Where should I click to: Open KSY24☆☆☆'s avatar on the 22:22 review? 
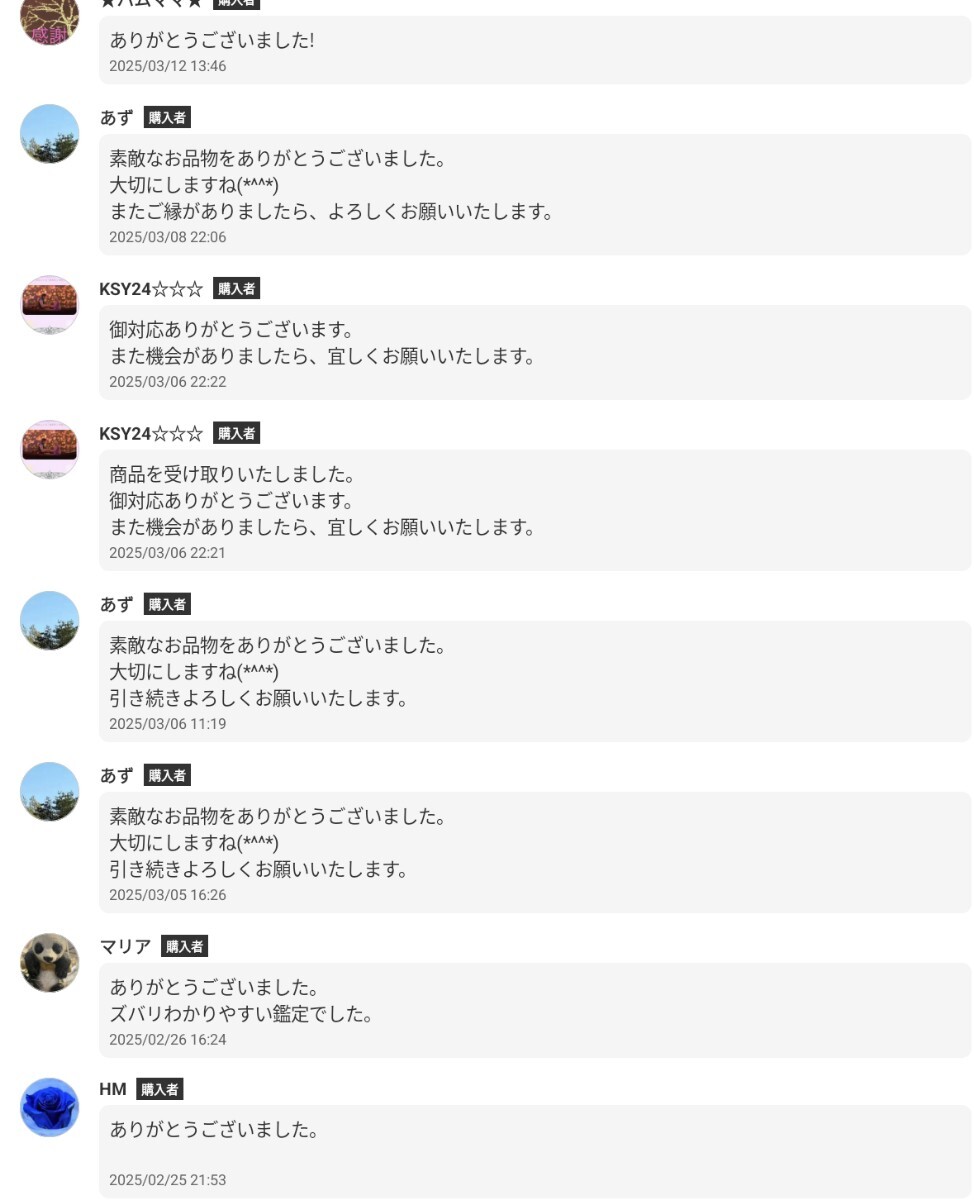pyautogui.click(x=50, y=305)
